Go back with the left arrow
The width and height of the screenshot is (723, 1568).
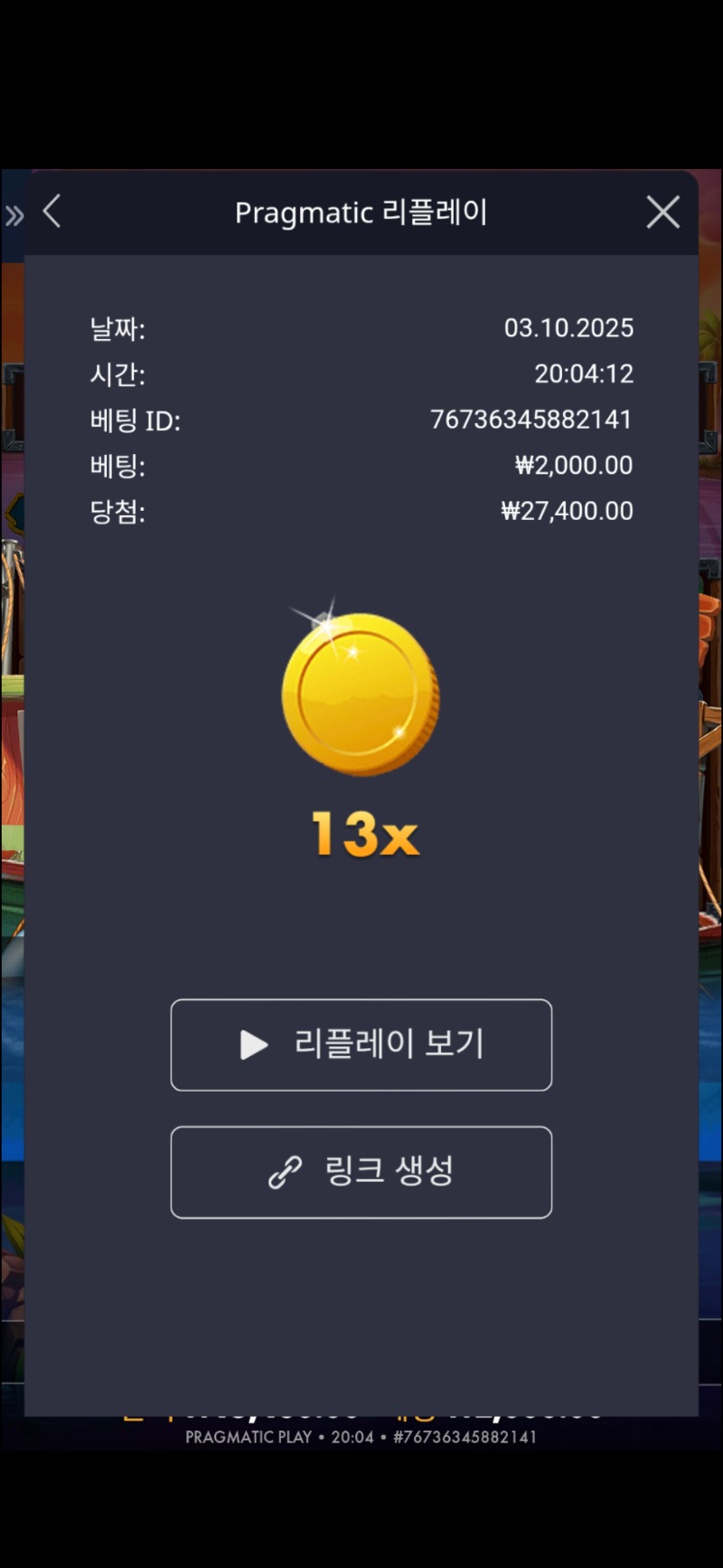[52, 213]
